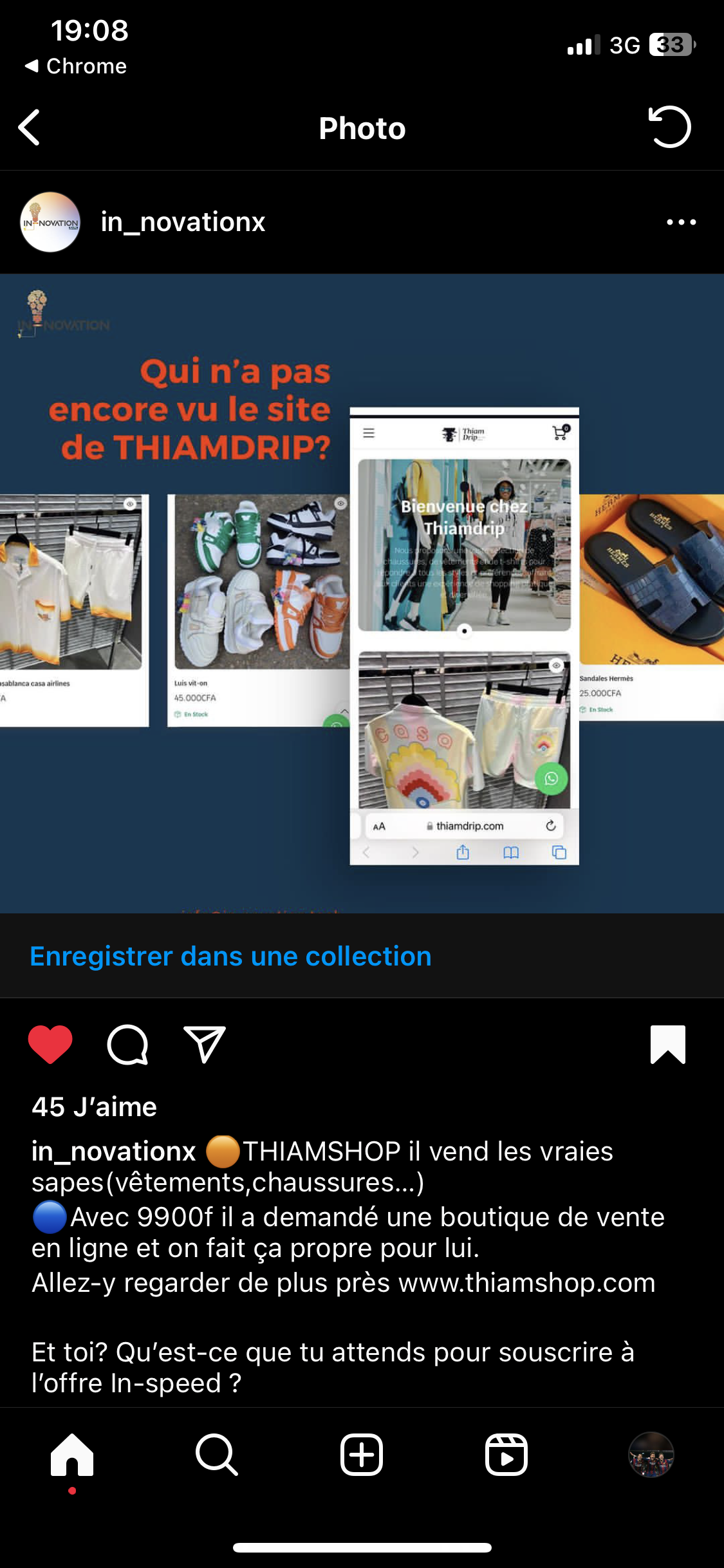Open the comments bubble under the post
This screenshot has height=1568, width=724.
coord(127,1044)
